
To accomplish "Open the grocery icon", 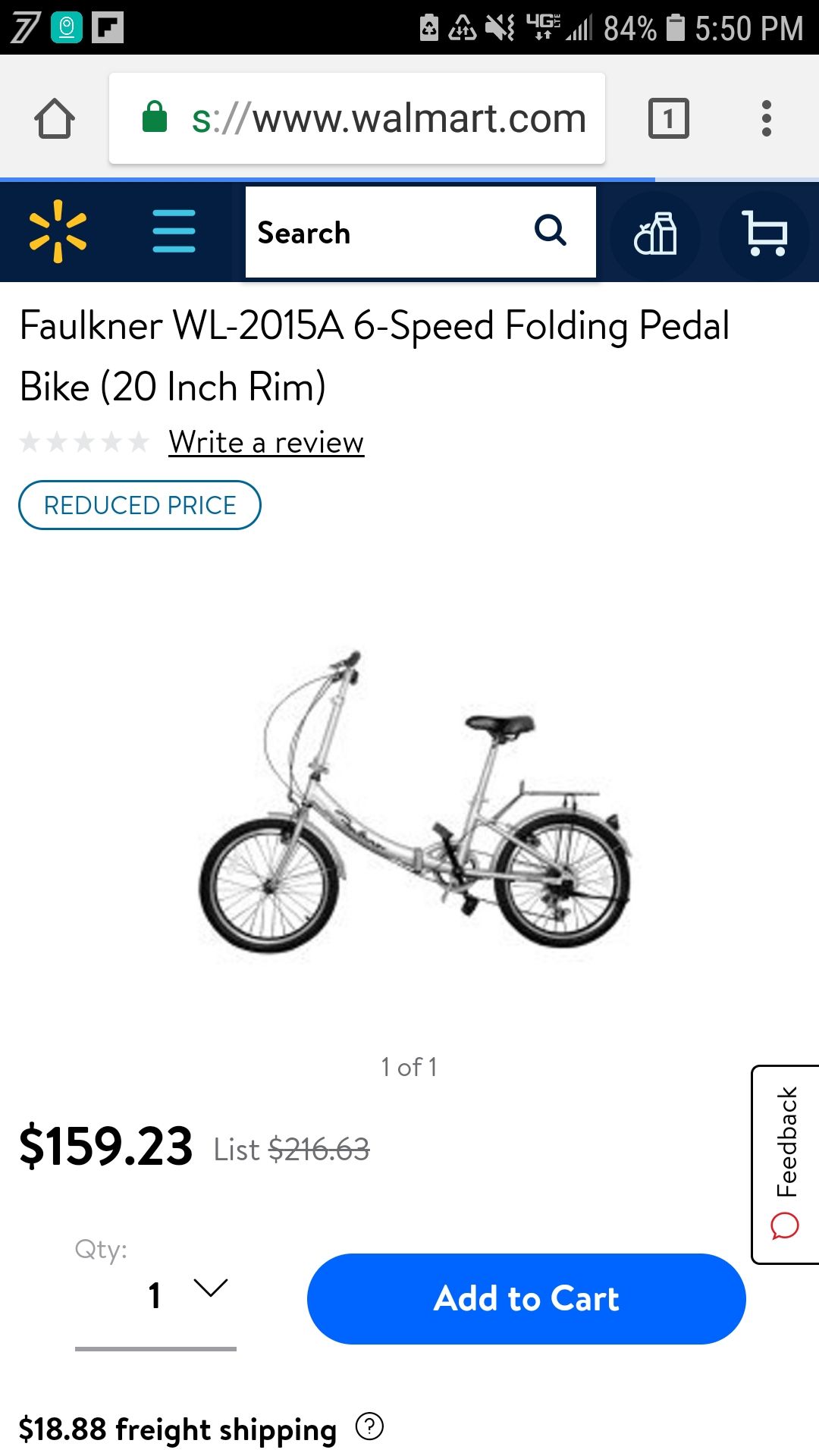I will click(x=655, y=234).
